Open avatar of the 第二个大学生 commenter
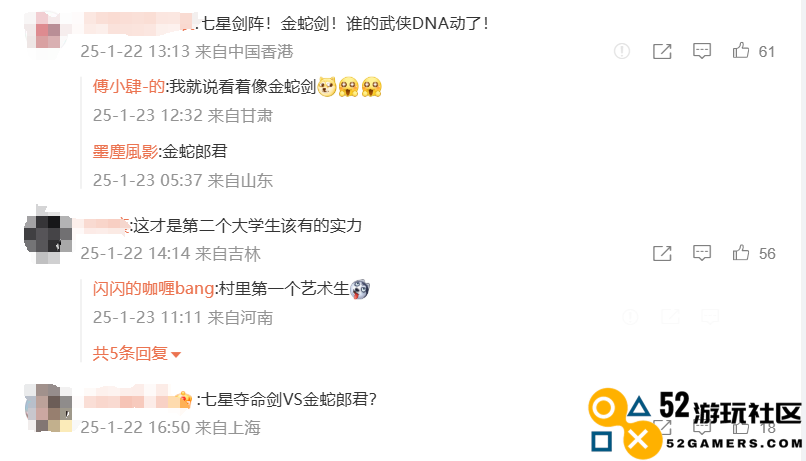This screenshot has width=806, height=461. pos(46,233)
